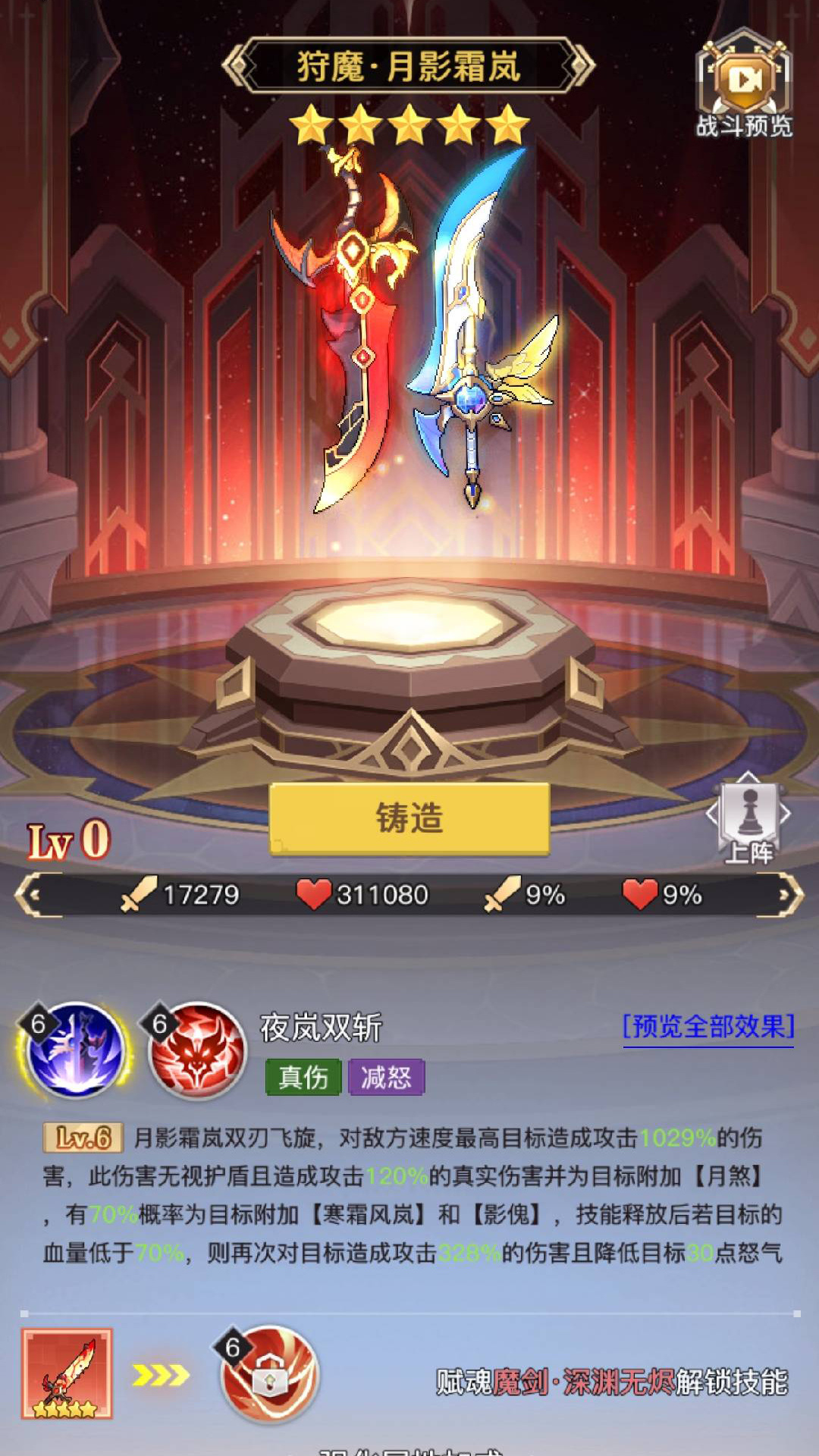Image resolution: width=819 pixels, height=1456 pixels.
Task: Open 预览全部效果 link
Action: [708, 1028]
